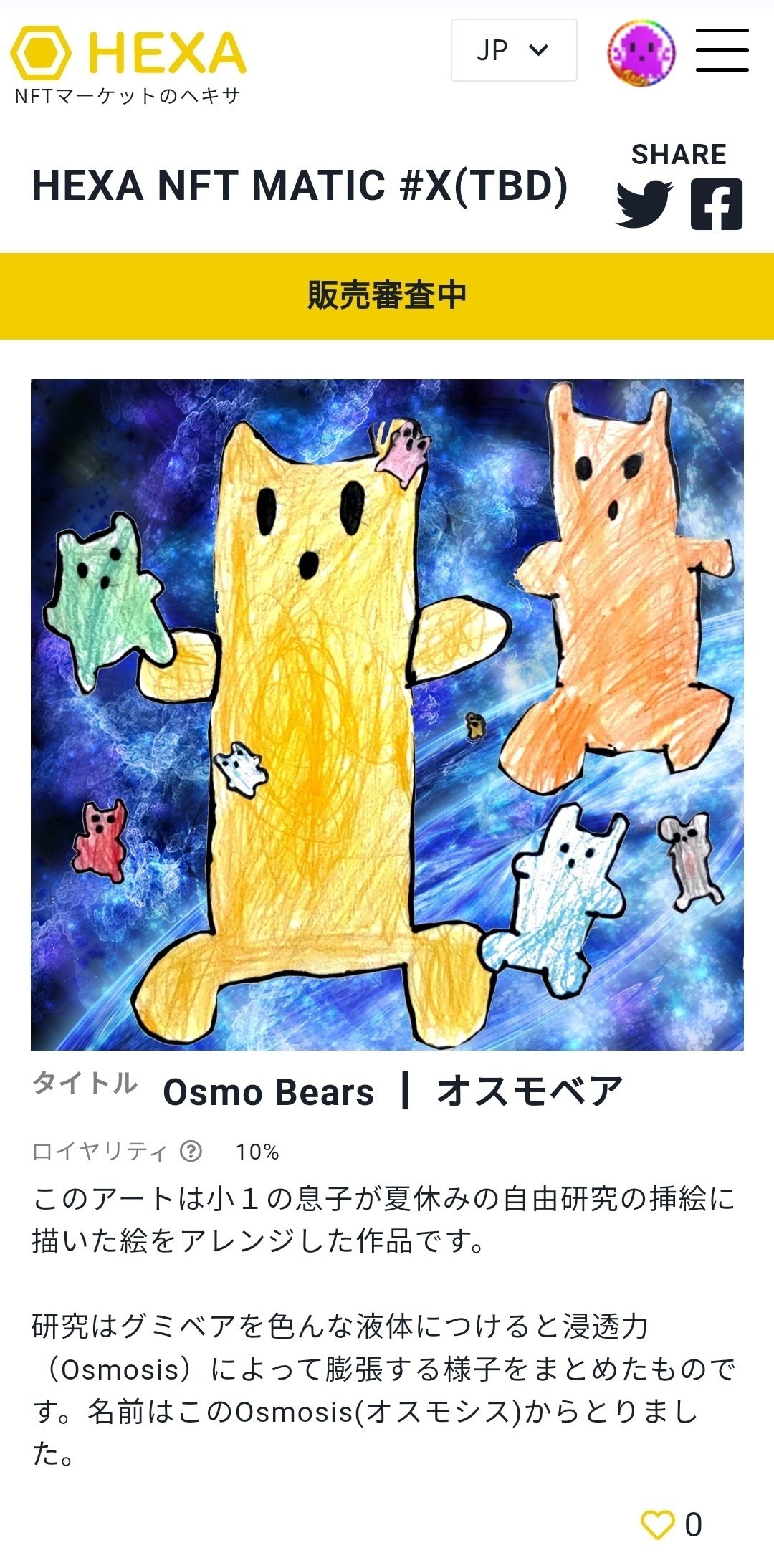Share this NFT on Twitter

644,205
